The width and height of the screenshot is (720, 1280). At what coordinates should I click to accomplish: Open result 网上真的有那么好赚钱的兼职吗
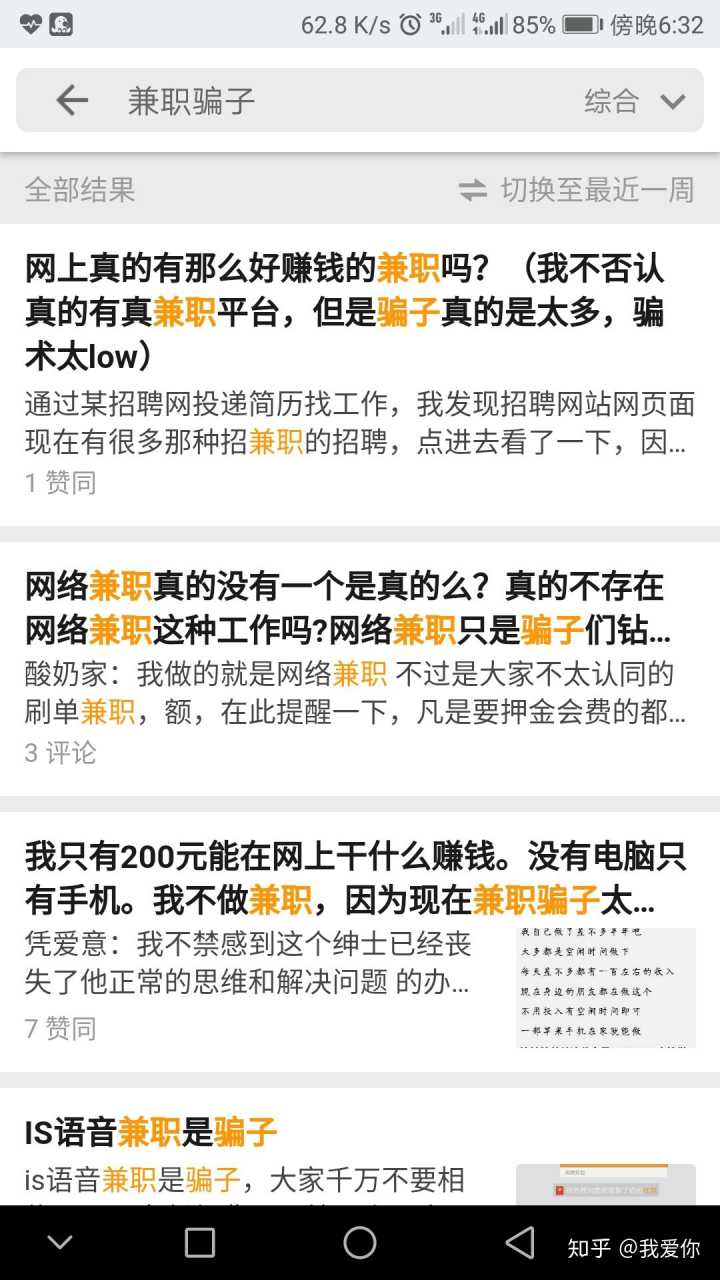click(x=344, y=312)
